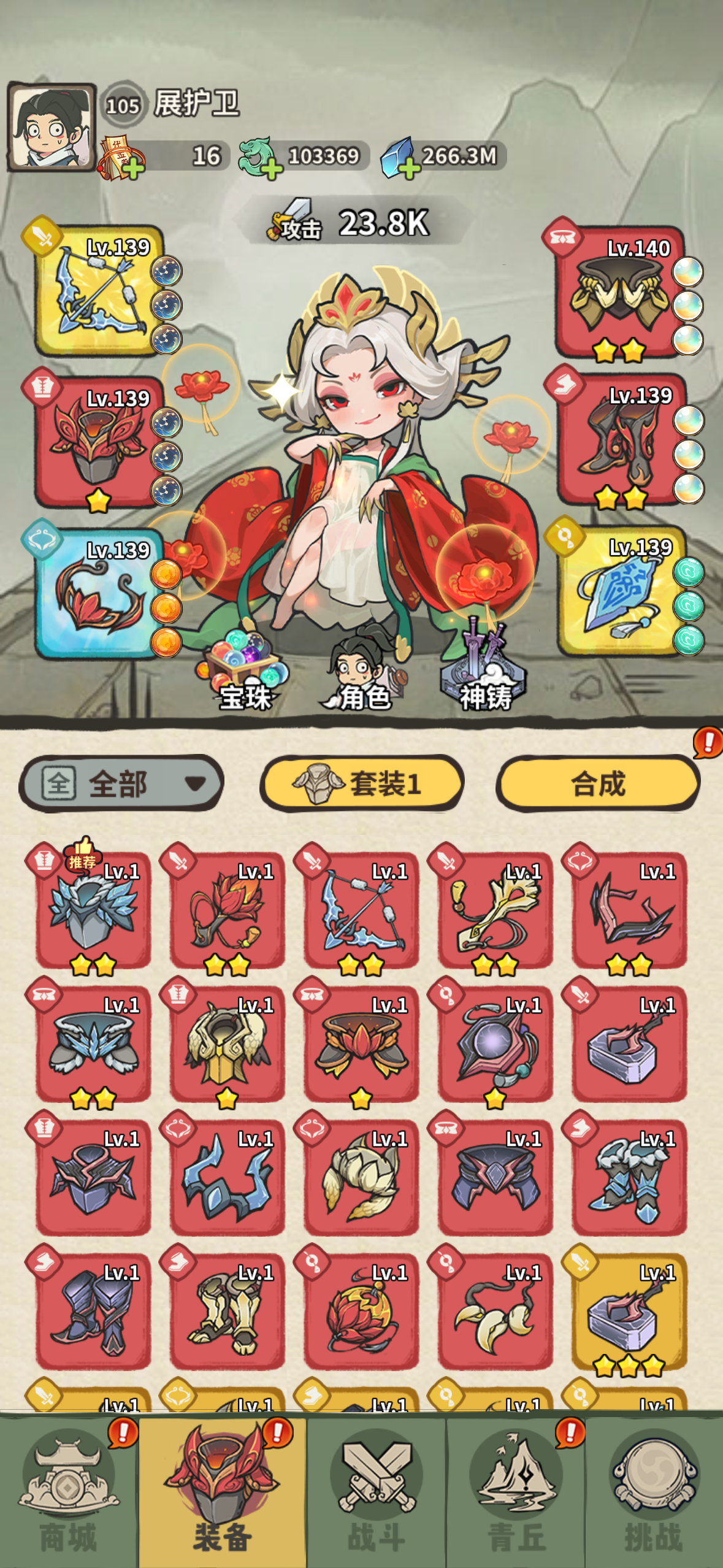Image resolution: width=723 pixels, height=1568 pixels.
Task: Switch to the 商城 shop tab
Action: tap(69, 1491)
